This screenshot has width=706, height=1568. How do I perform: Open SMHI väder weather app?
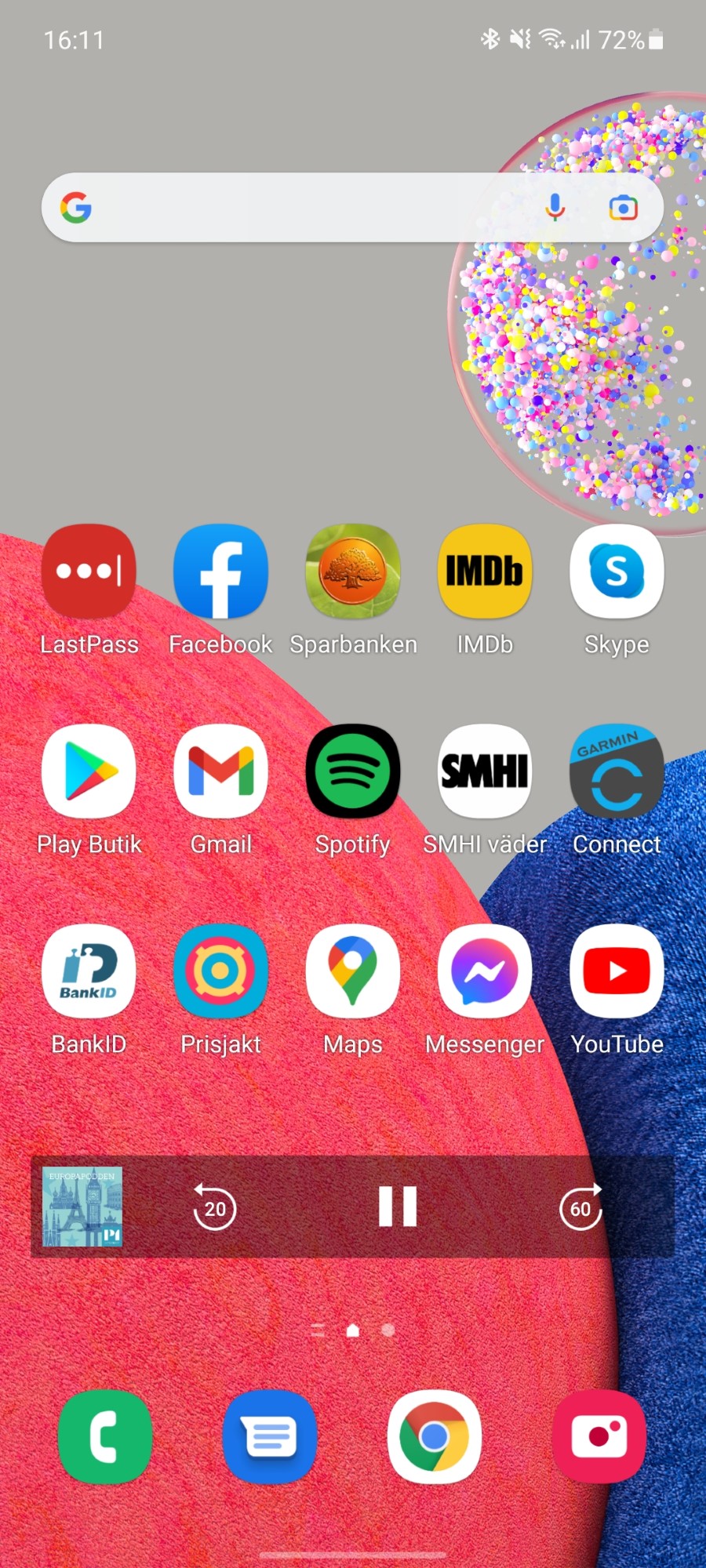(485, 772)
